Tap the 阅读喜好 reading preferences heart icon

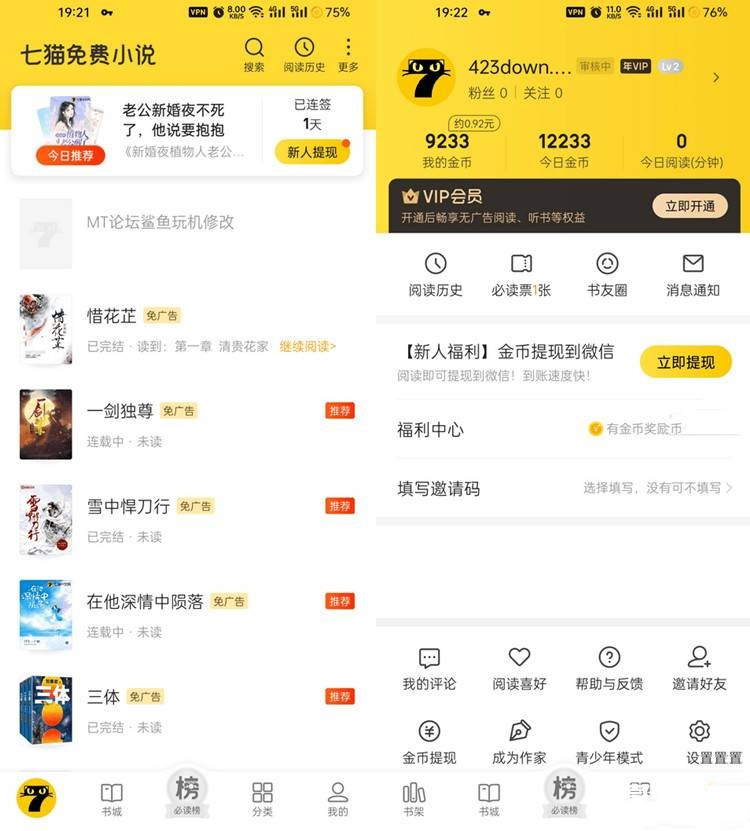(x=518, y=658)
